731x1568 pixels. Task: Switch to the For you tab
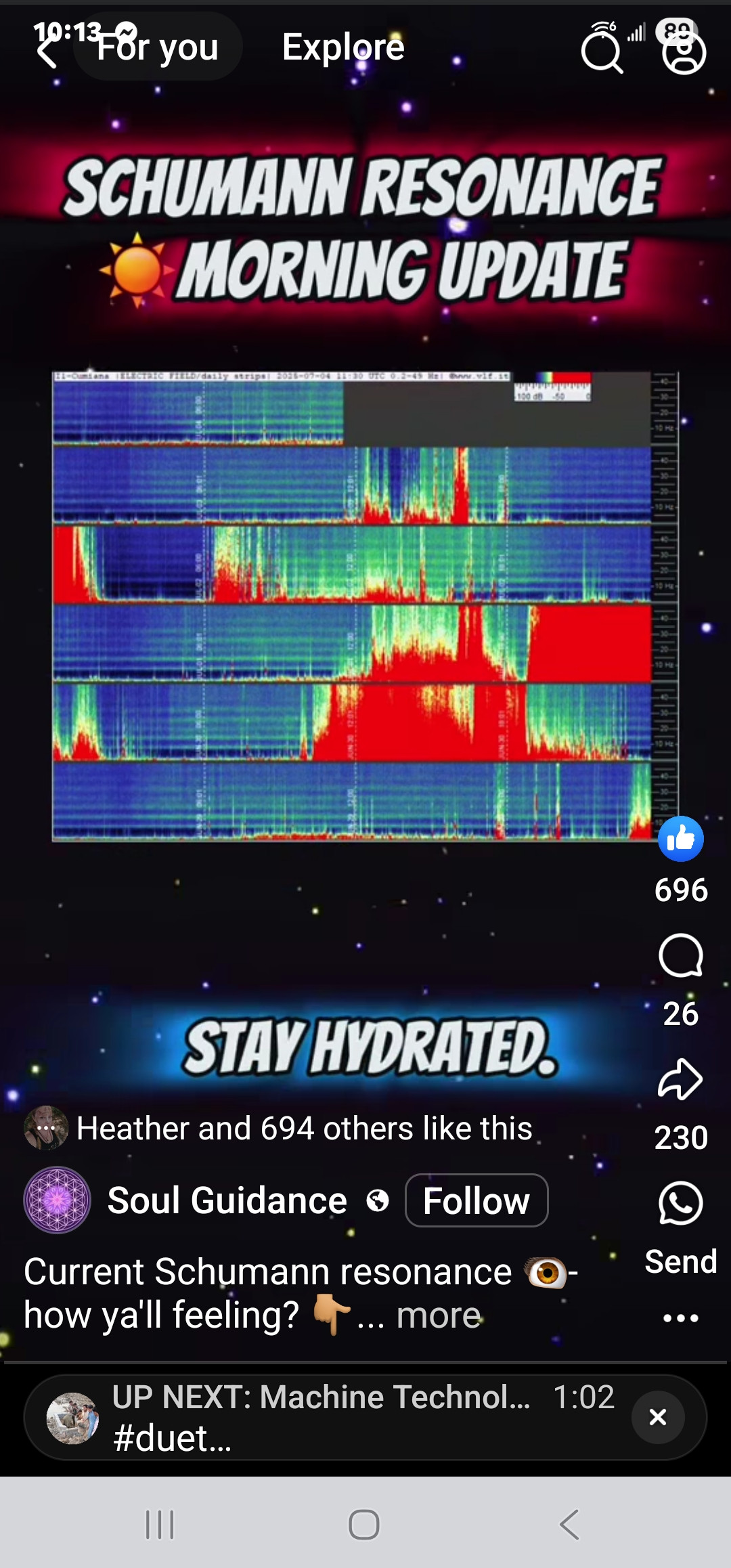click(x=157, y=47)
